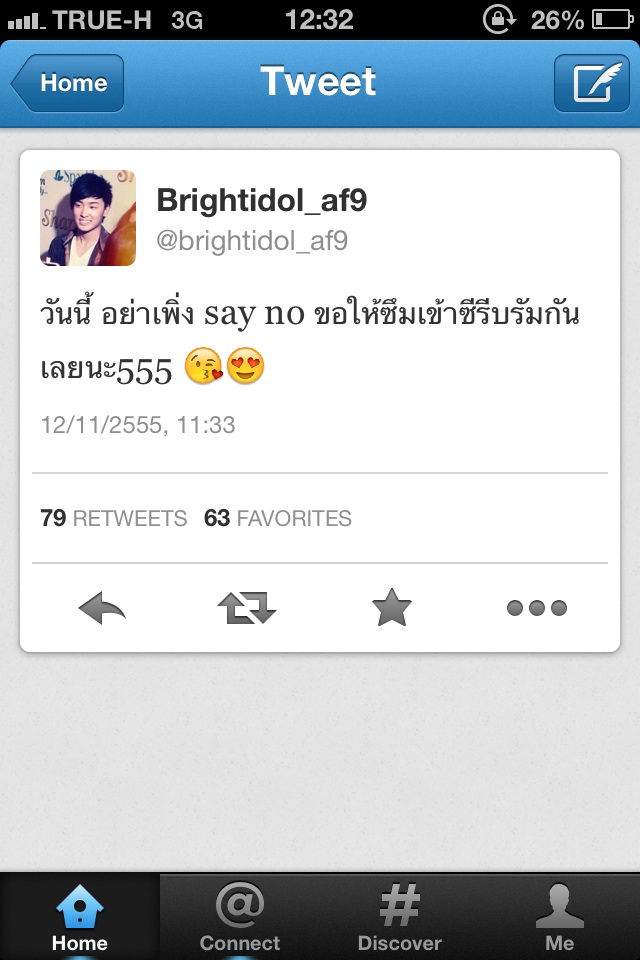Go back to the Home timeline

pyautogui.click(x=68, y=83)
